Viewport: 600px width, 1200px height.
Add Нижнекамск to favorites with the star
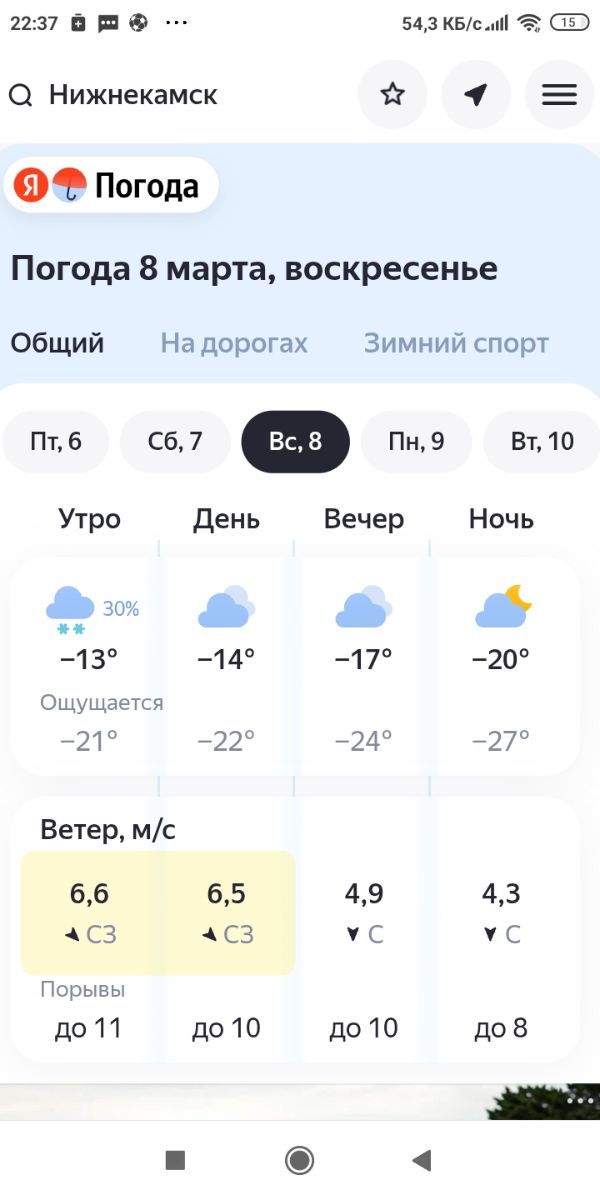click(392, 95)
